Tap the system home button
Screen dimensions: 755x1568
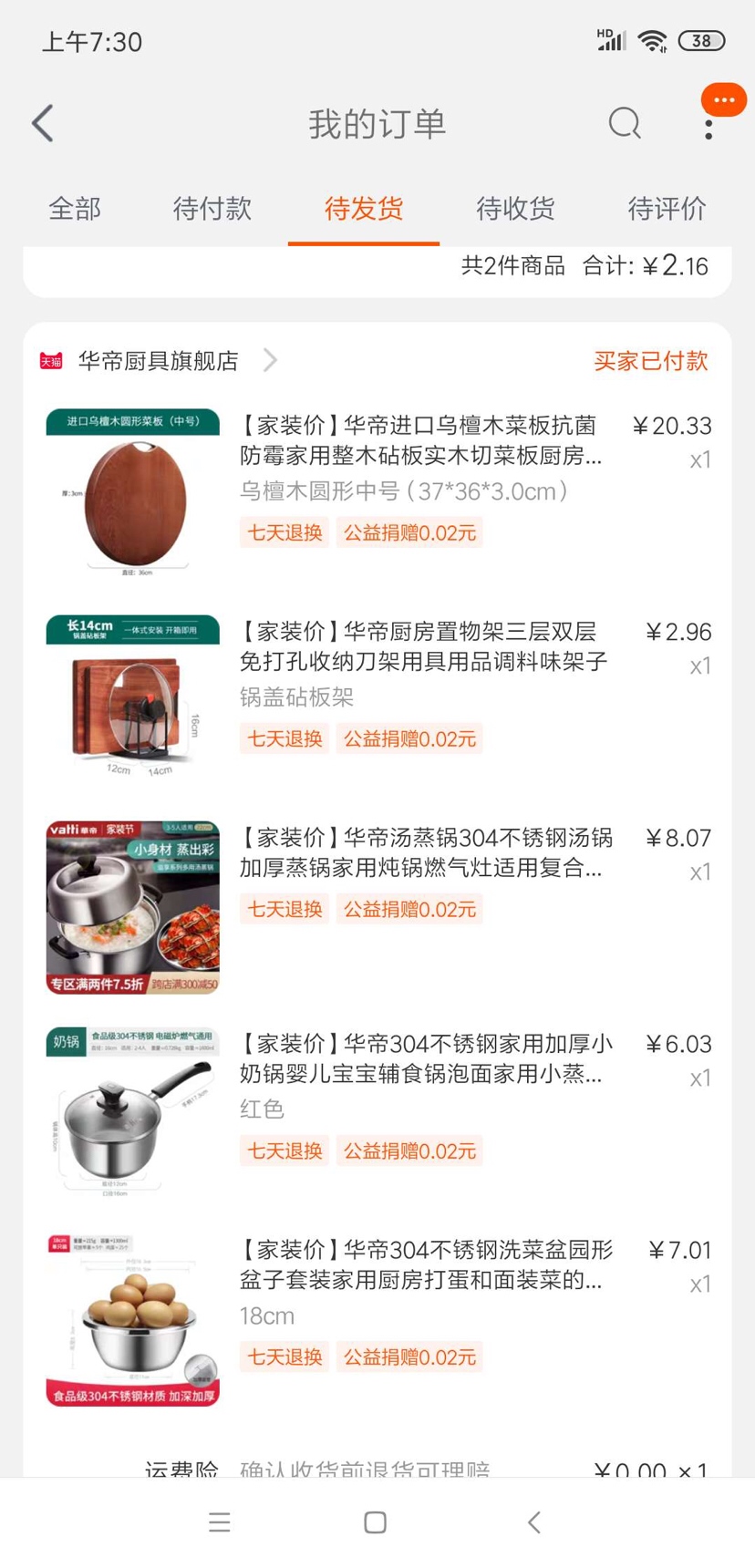pos(375,1522)
